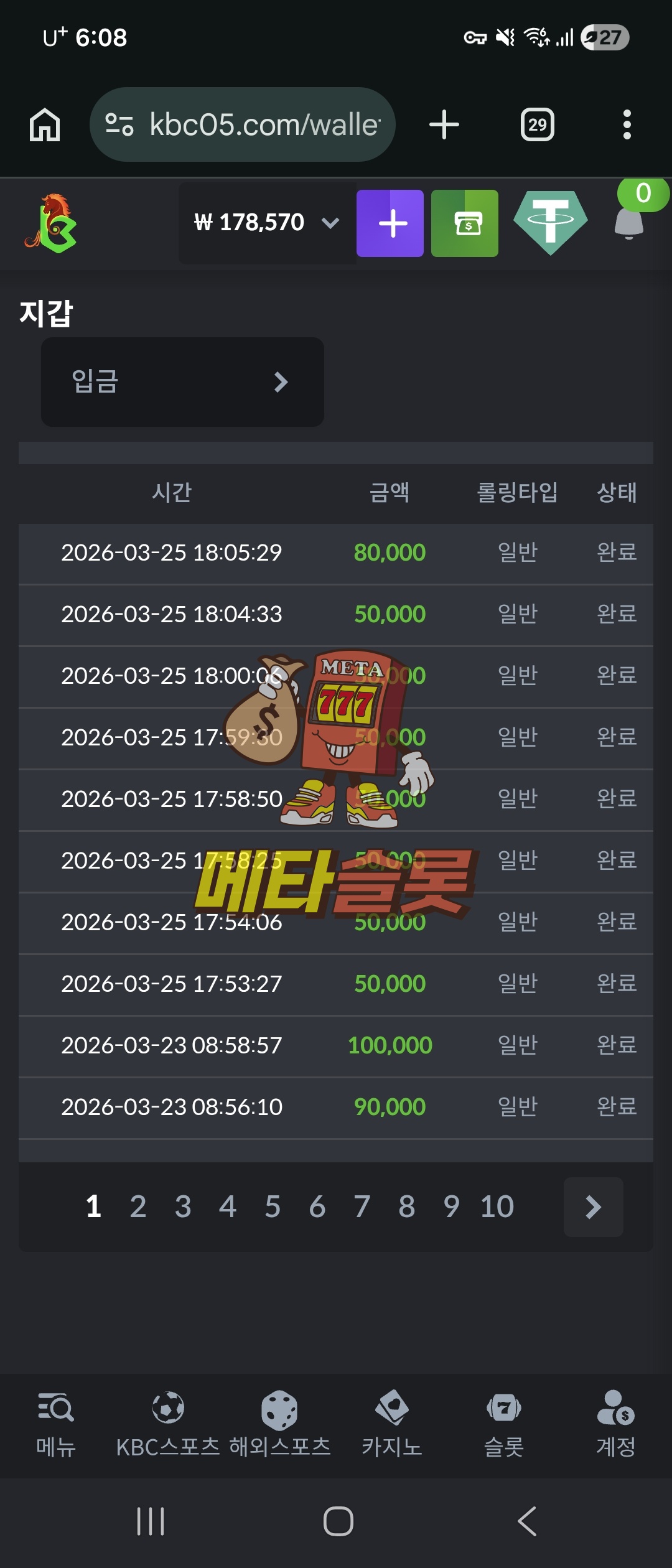Jump to page 10 of history
This screenshot has height=1568, width=672.
497,1206
